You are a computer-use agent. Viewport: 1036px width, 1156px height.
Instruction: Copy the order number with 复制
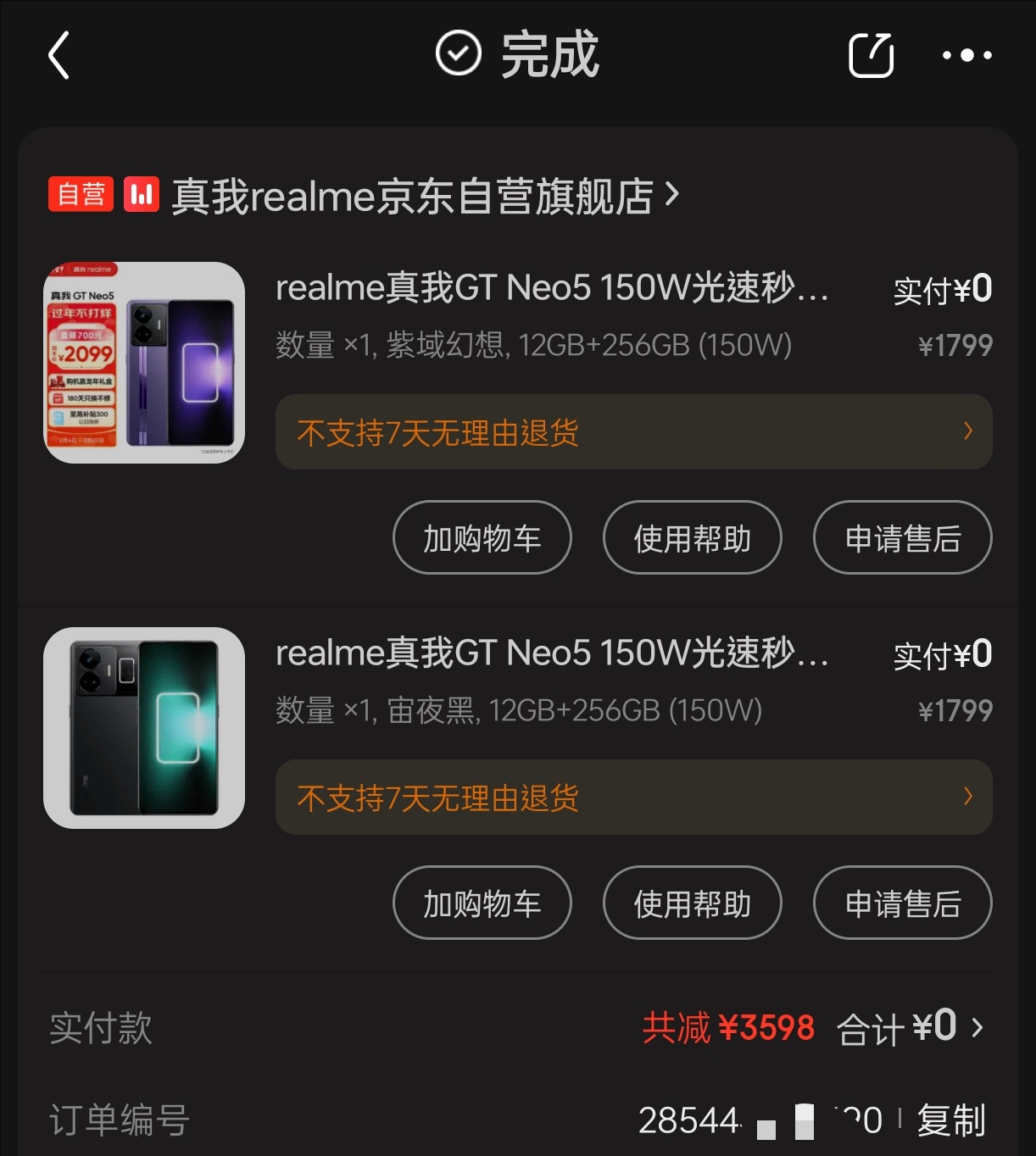pos(951,1120)
